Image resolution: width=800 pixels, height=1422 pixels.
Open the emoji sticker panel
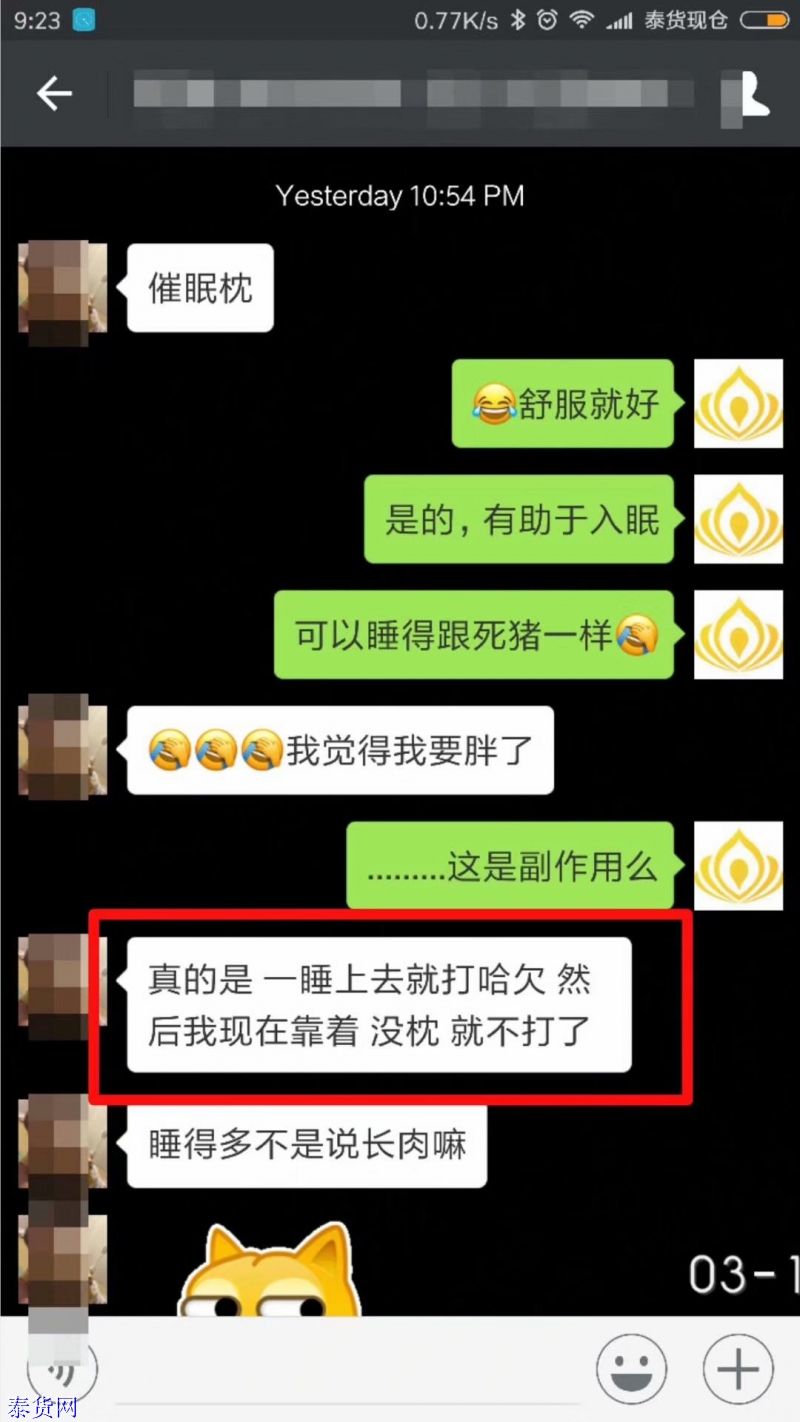[632, 1369]
